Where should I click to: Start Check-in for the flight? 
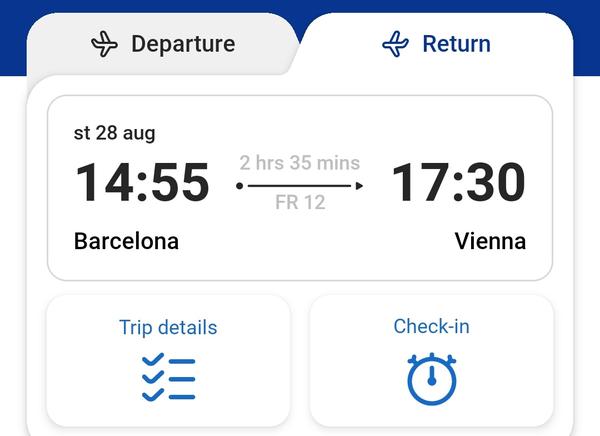click(x=431, y=360)
